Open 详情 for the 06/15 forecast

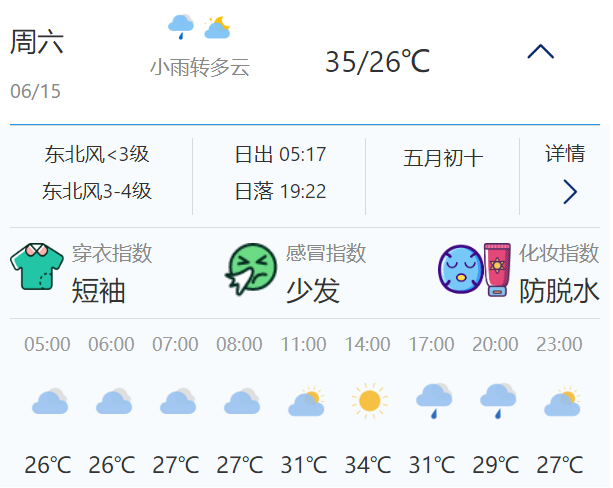tap(566, 173)
